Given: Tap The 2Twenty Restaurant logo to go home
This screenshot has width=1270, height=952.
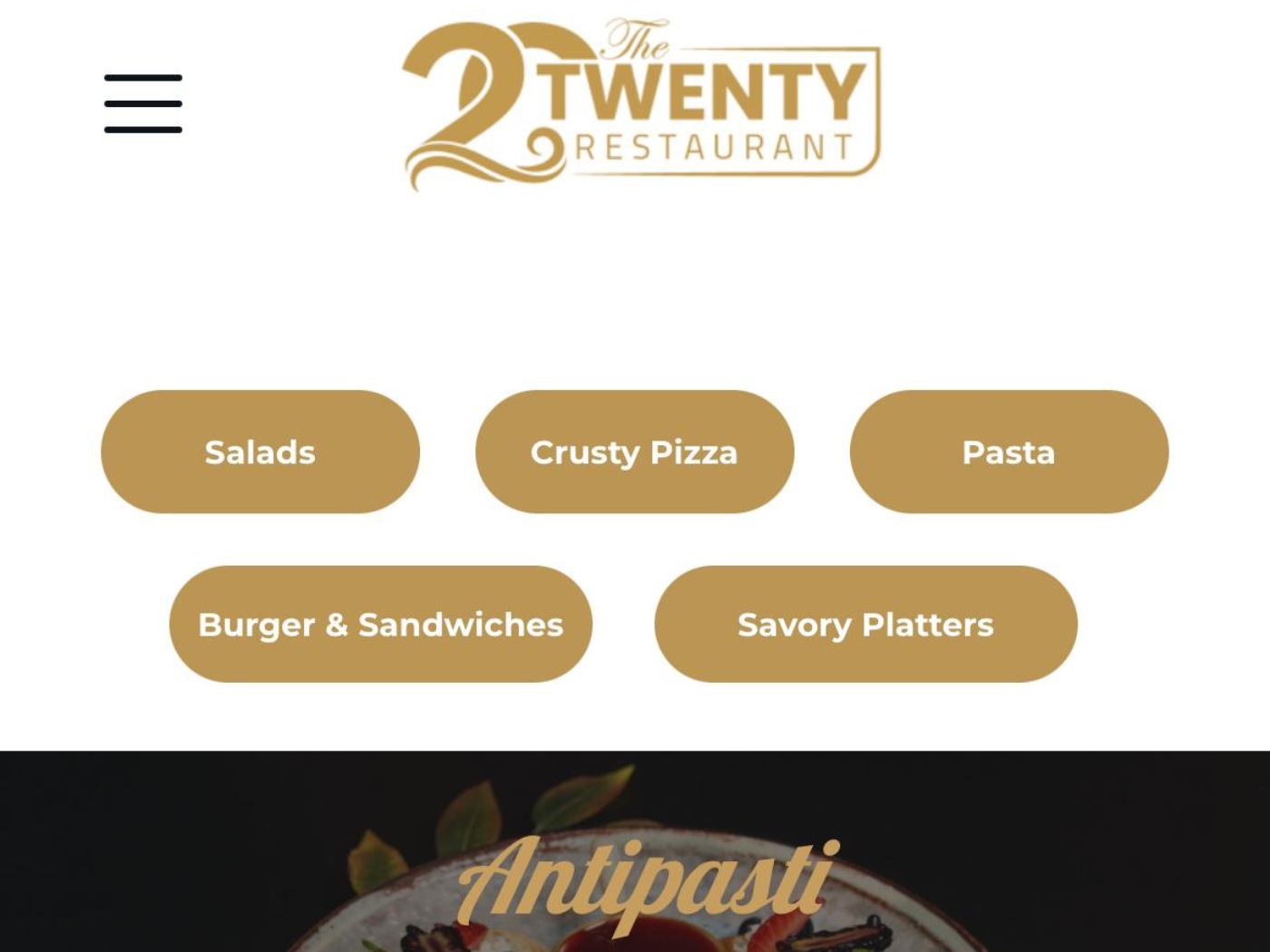Looking at the screenshot, I should click(x=640, y=103).
